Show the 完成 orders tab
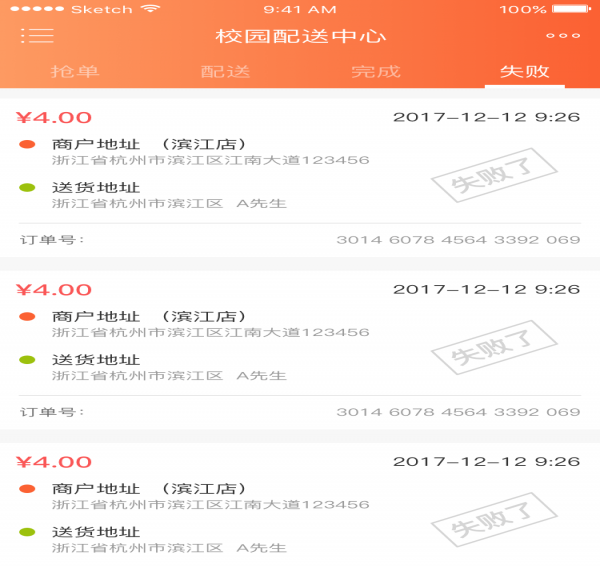The image size is (600, 566). point(375,72)
